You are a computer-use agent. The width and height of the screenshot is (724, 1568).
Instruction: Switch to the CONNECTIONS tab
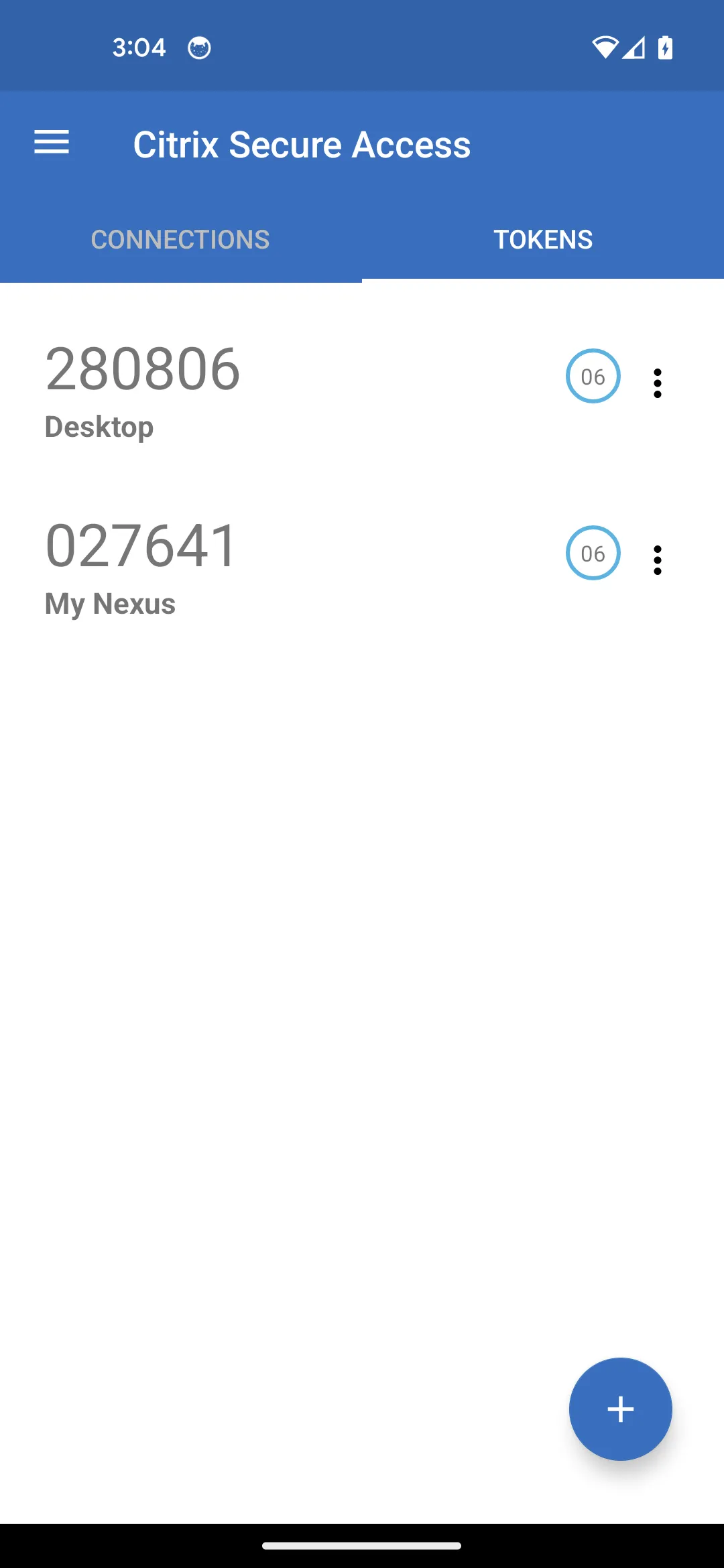(x=180, y=239)
